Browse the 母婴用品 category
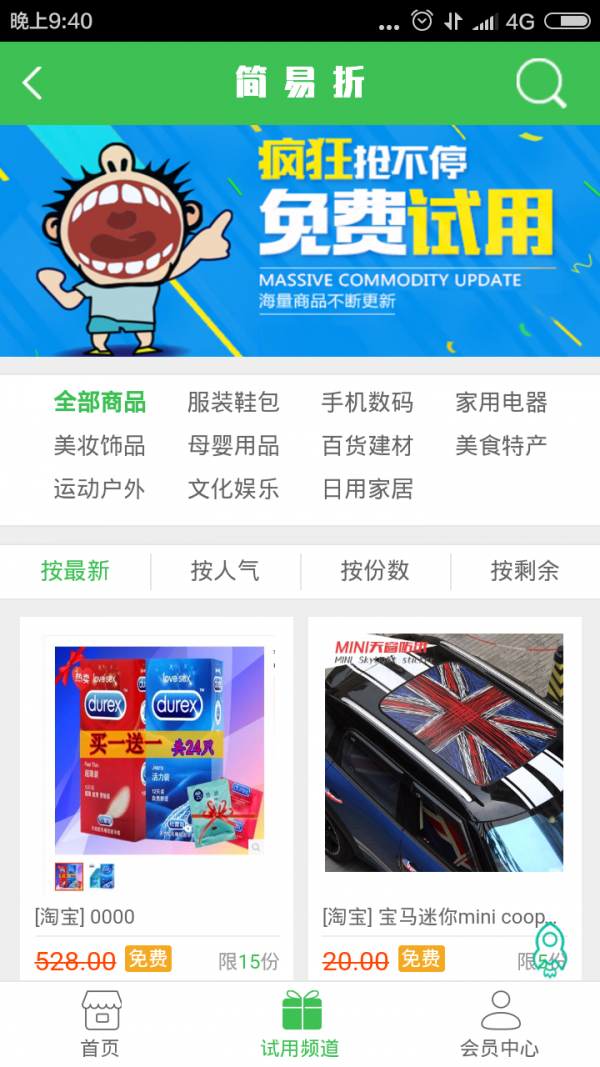 point(233,446)
